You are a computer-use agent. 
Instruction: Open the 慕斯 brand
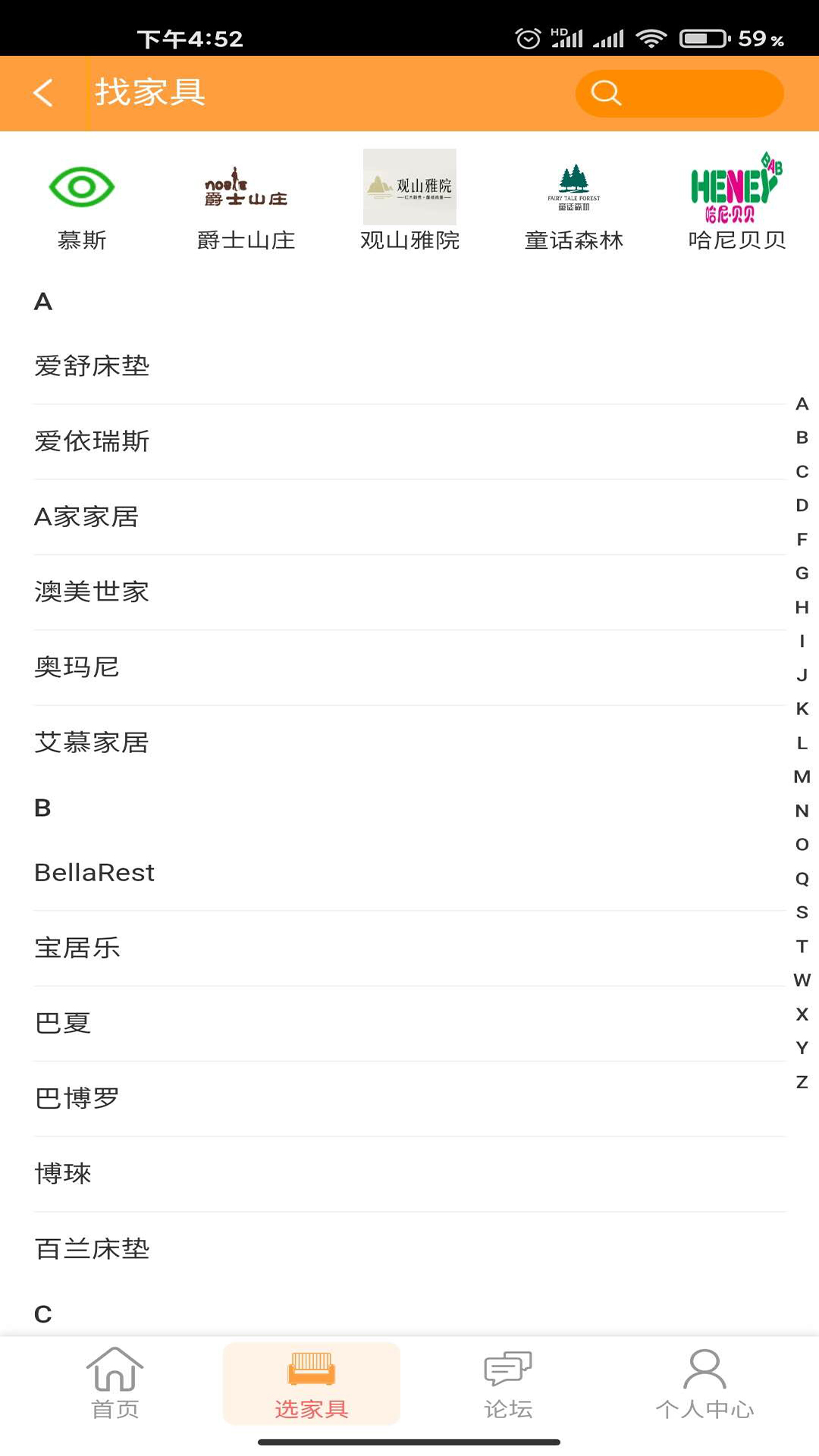tap(82, 202)
